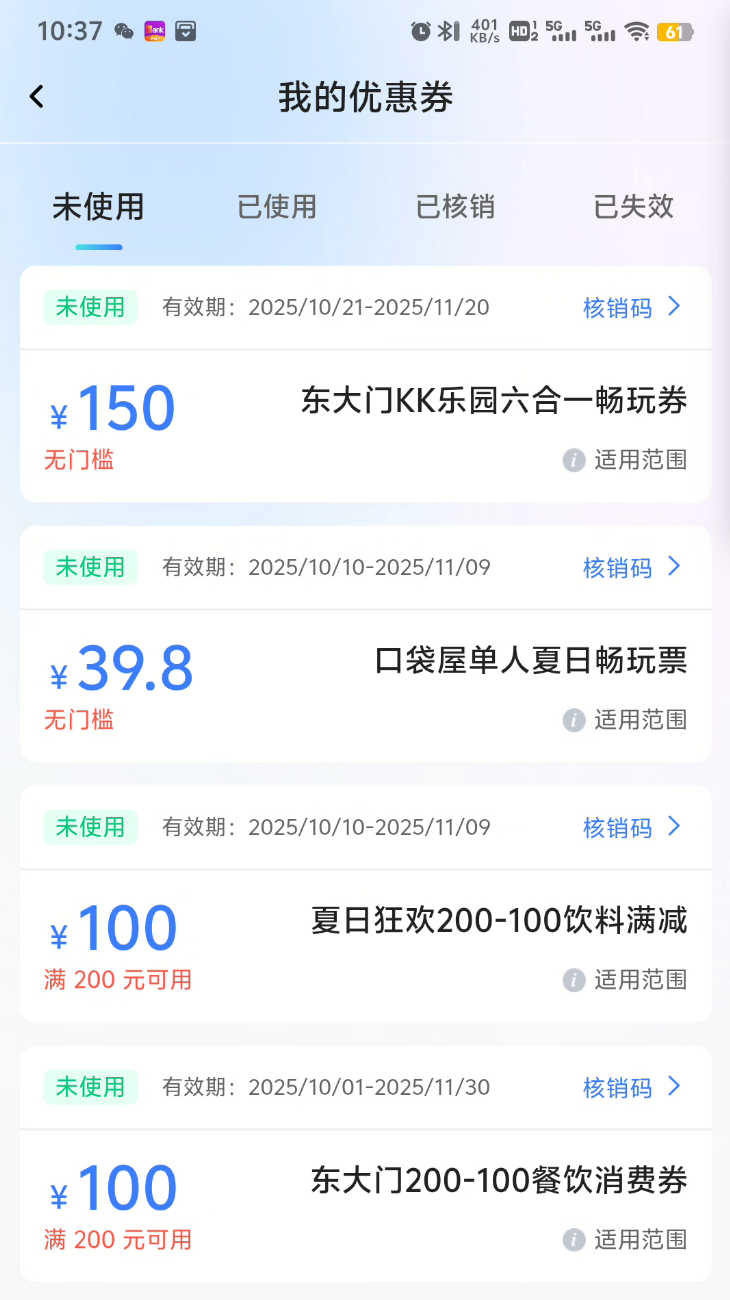Open 核销码 for 东大门200-100餐饮消费券

point(631,1087)
